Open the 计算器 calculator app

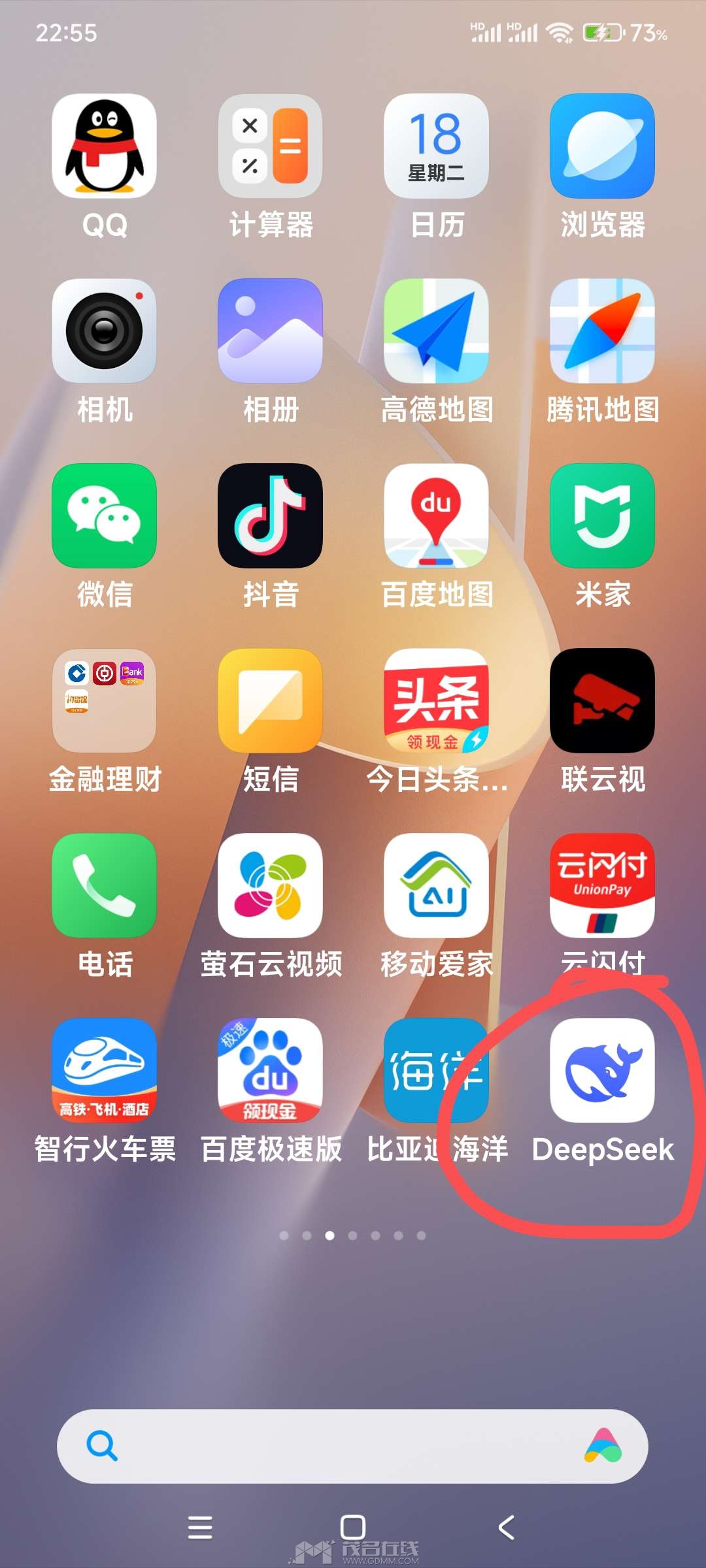pos(271,147)
